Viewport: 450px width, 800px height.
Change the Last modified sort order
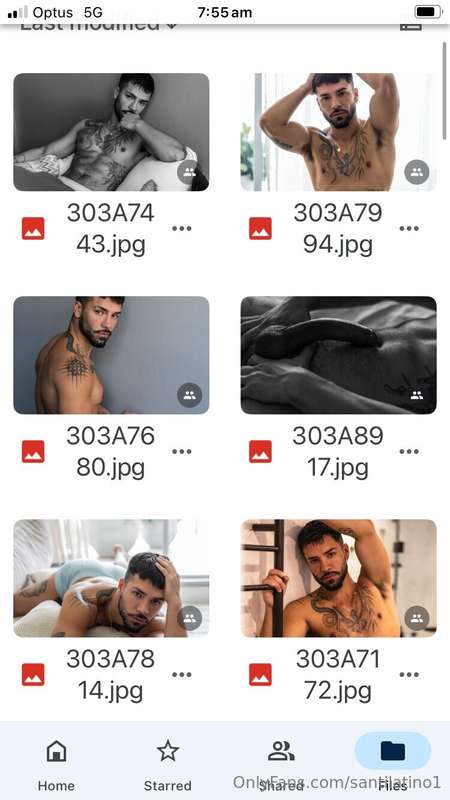point(98,26)
